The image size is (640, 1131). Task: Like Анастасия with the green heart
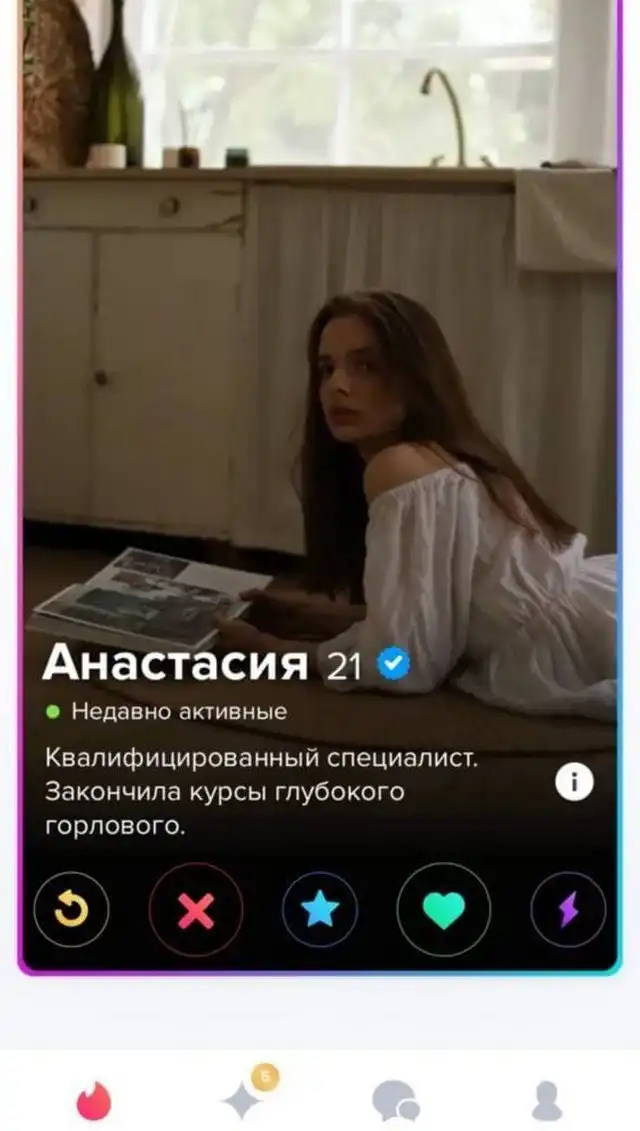point(444,910)
